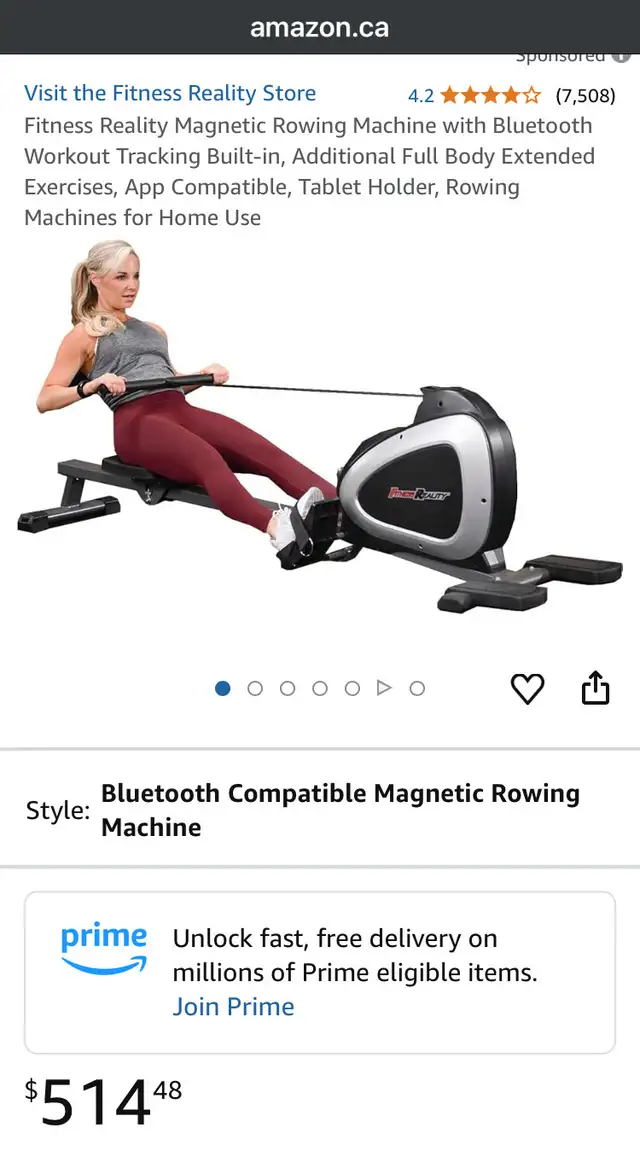
Task: Open the Sponsored info icon
Action: pos(622,56)
